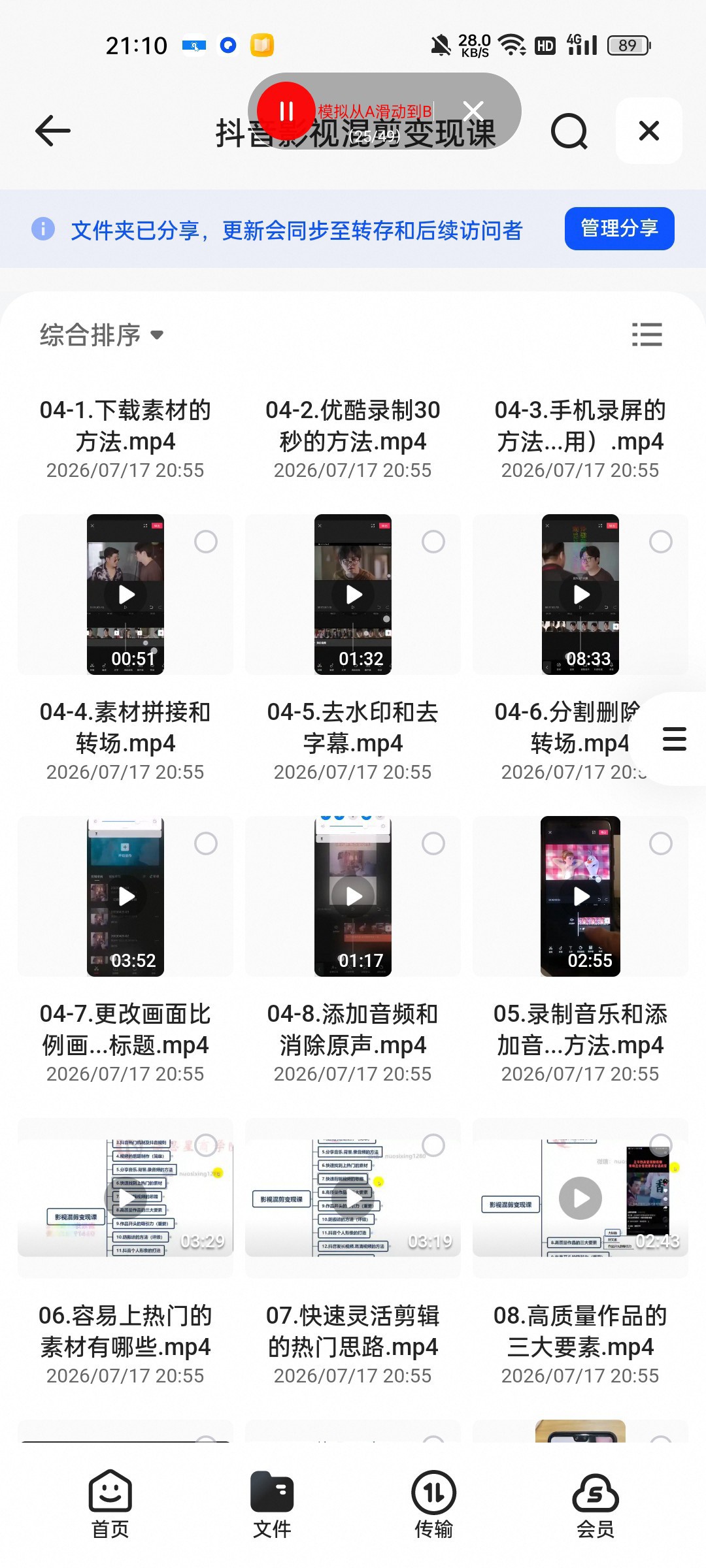This screenshot has height=1568, width=706.
Task: Switch to 传输 tab
Action: [433, 1504]
